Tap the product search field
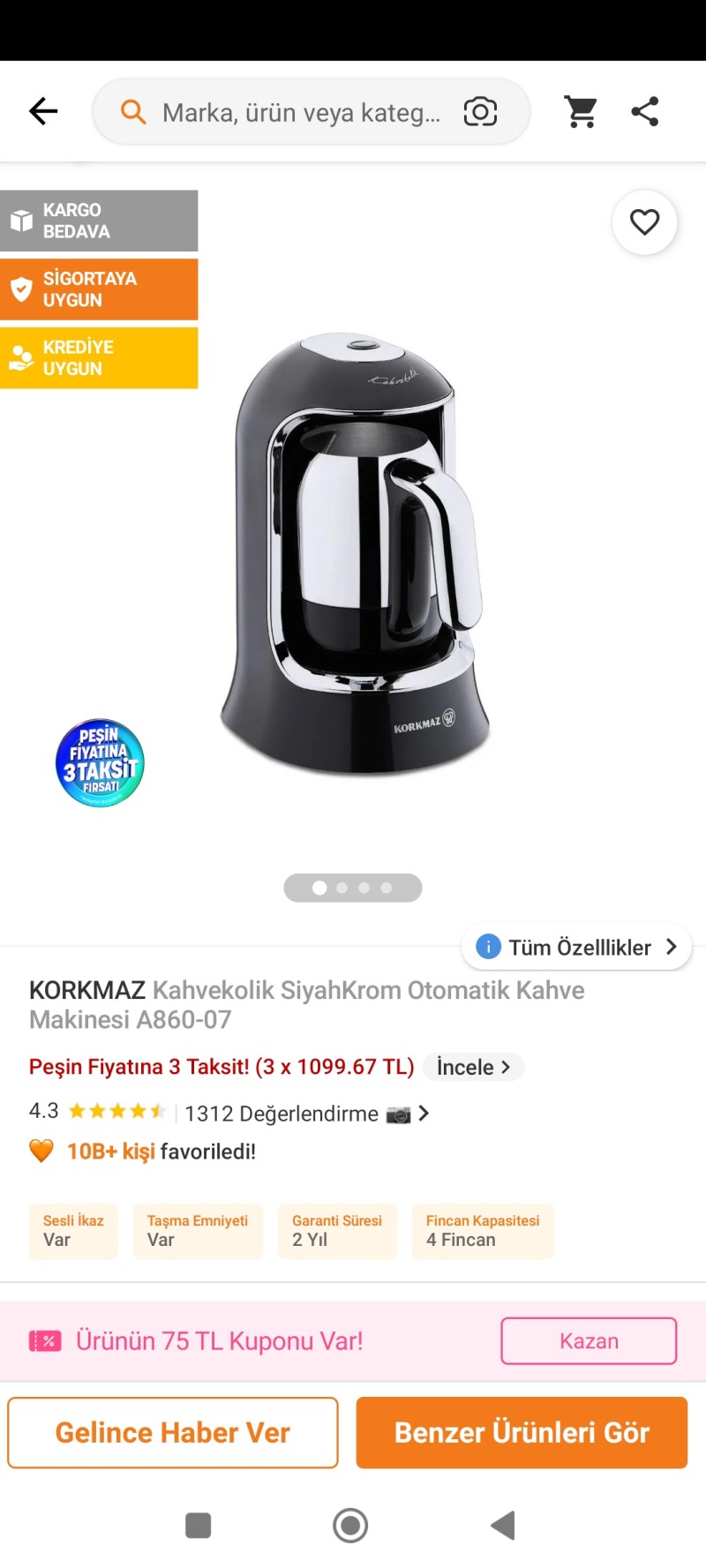Viewport: 706px width, 1568px height. pos(300,113)
